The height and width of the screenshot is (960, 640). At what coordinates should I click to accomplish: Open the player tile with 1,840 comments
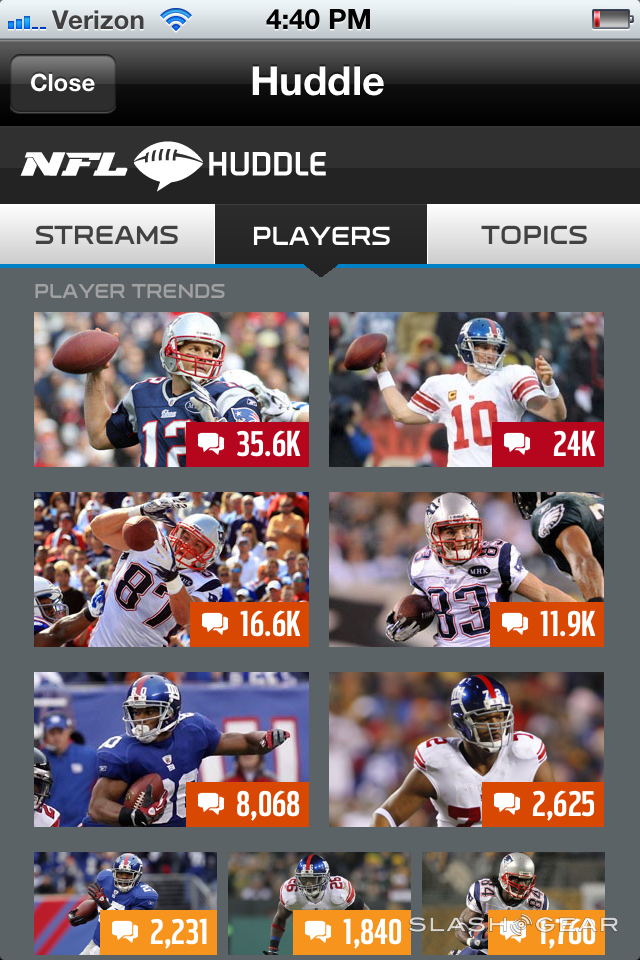pyautogui.click(x=319, y=903)
